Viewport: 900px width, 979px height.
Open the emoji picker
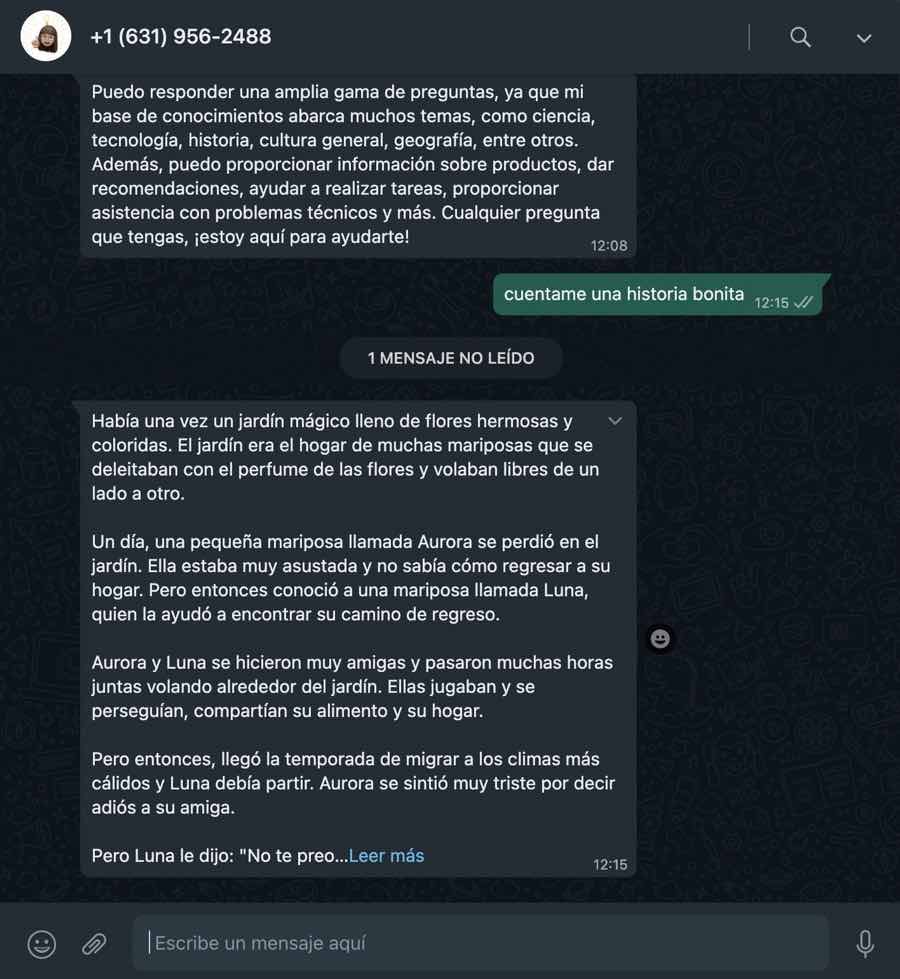click(42, 943)
